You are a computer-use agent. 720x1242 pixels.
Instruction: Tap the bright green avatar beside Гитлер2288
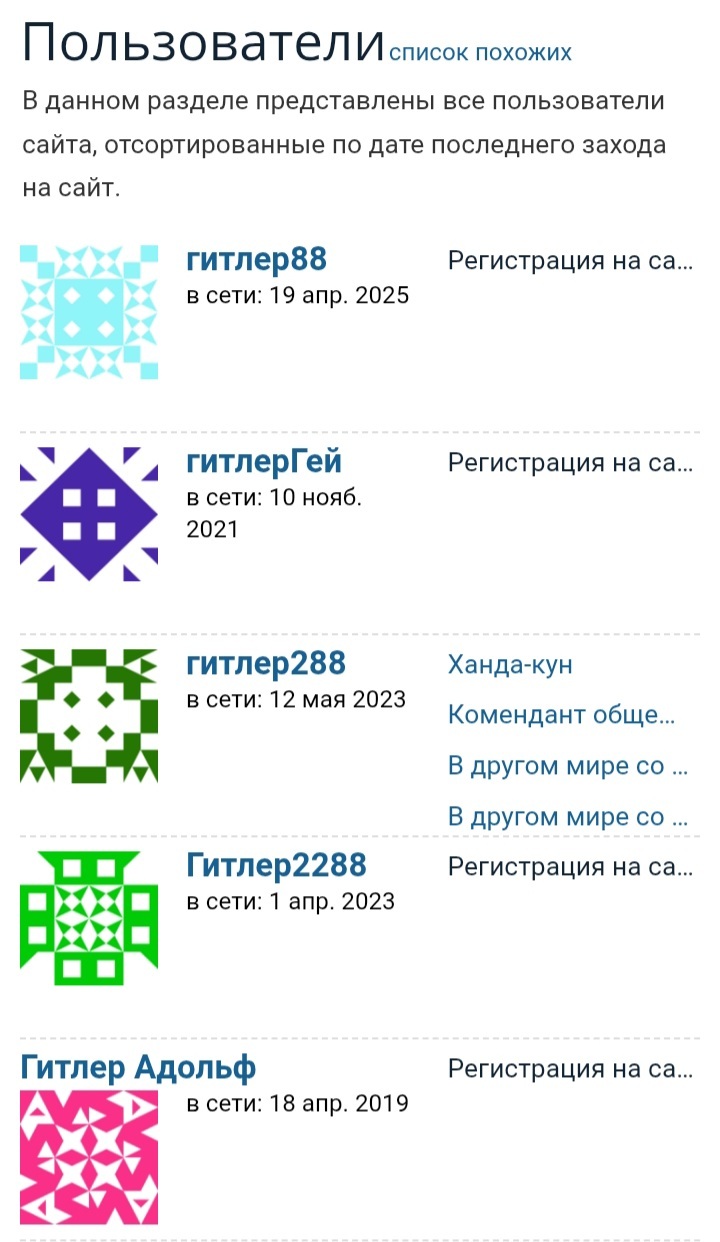point(89,916)
